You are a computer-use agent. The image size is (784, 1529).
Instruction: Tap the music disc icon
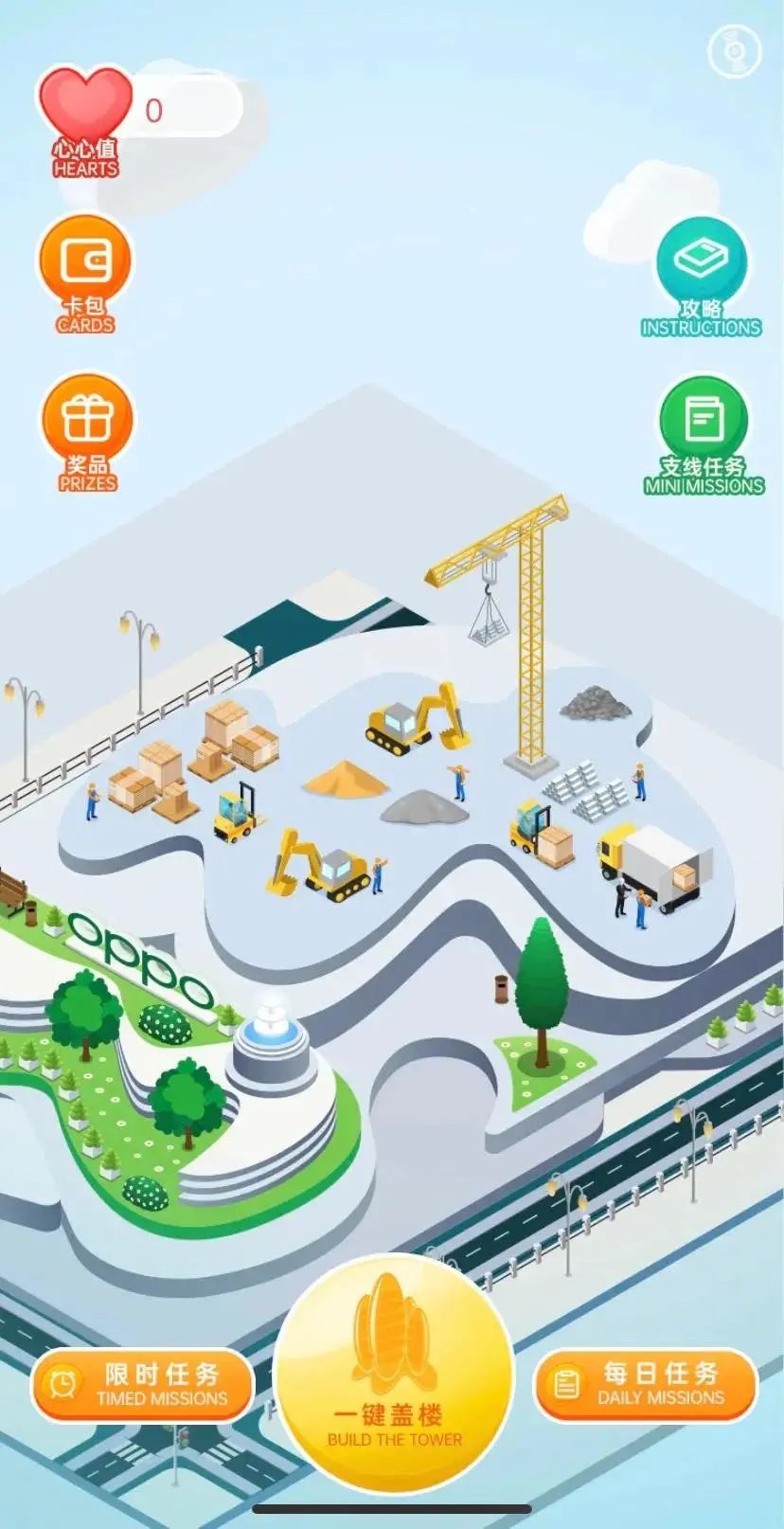coord(735,51)
